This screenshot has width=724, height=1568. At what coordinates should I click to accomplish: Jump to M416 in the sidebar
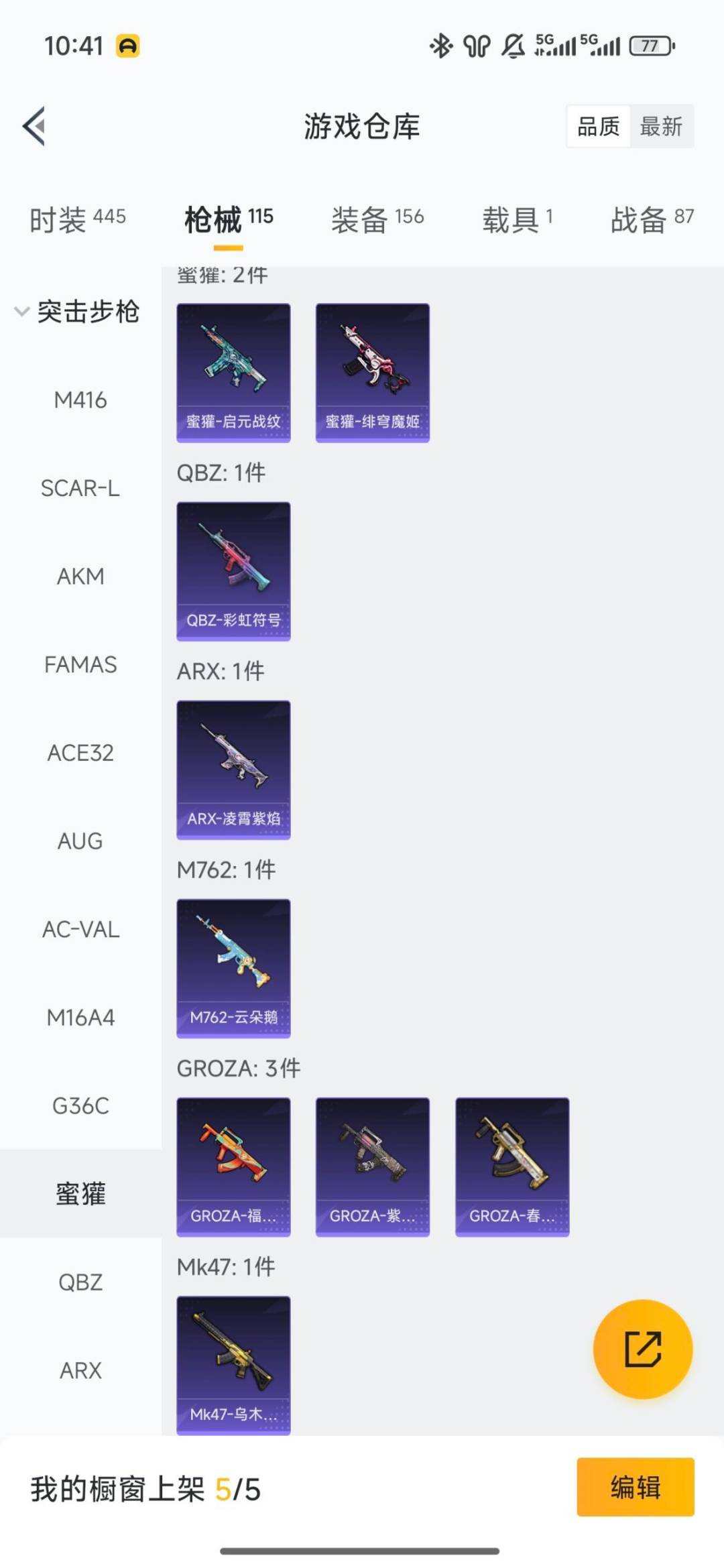[80, 400]
